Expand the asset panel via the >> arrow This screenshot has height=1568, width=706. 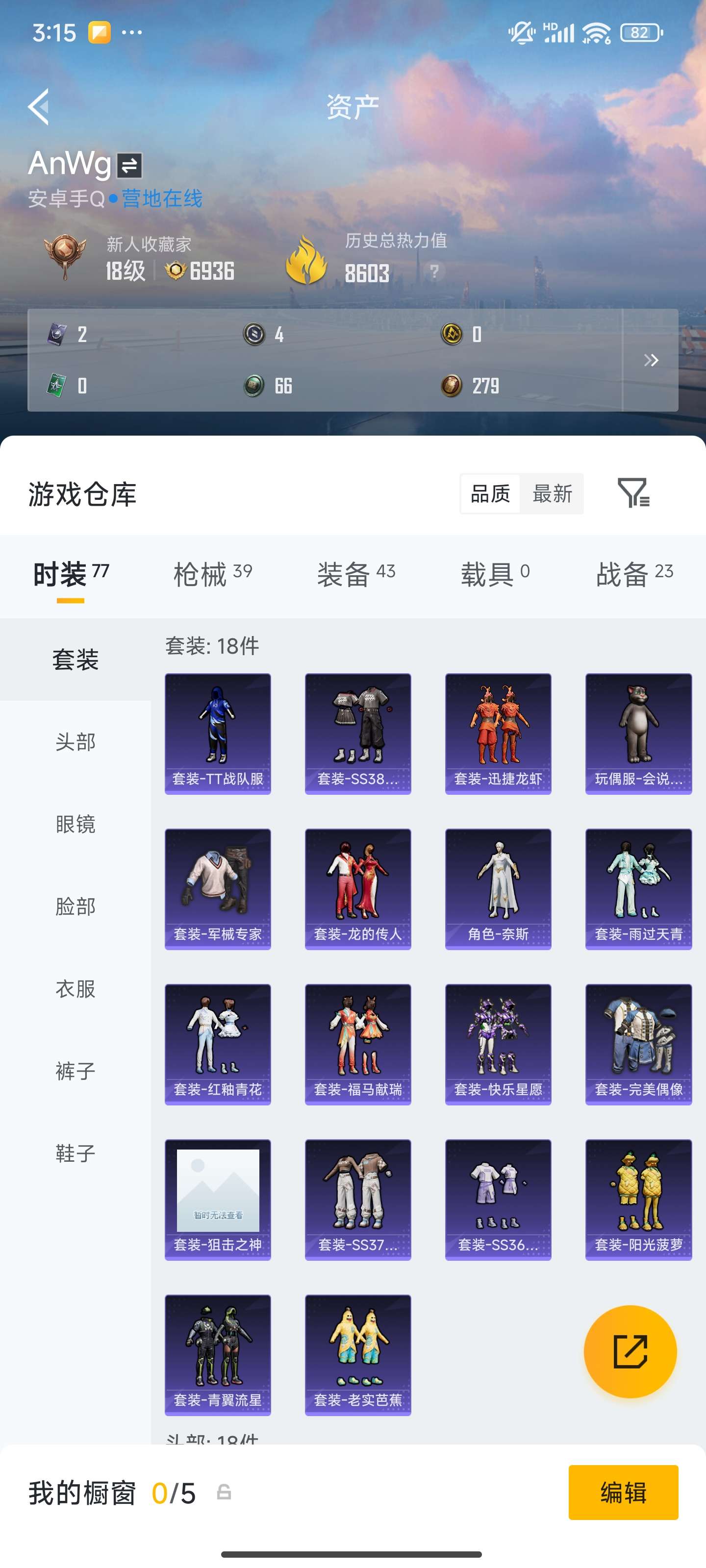point(651,360)
